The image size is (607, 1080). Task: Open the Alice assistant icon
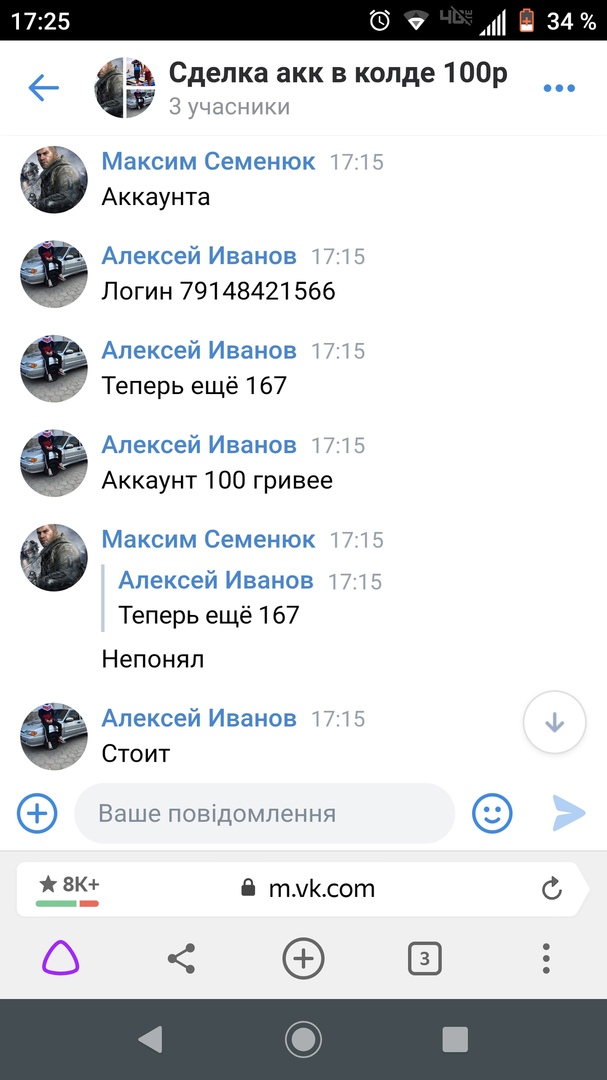[60, 960]
